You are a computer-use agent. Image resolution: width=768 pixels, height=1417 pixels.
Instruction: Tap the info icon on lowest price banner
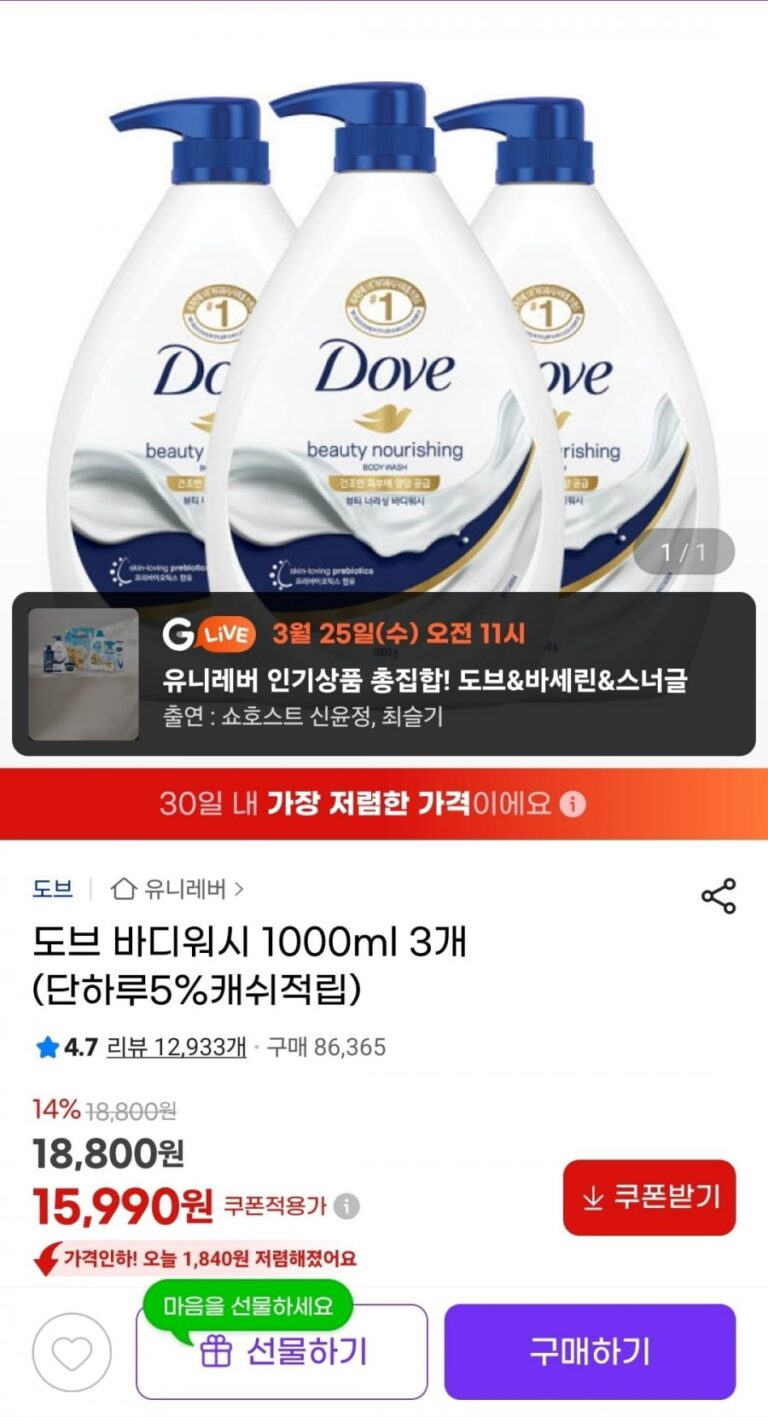coord(573,804)
